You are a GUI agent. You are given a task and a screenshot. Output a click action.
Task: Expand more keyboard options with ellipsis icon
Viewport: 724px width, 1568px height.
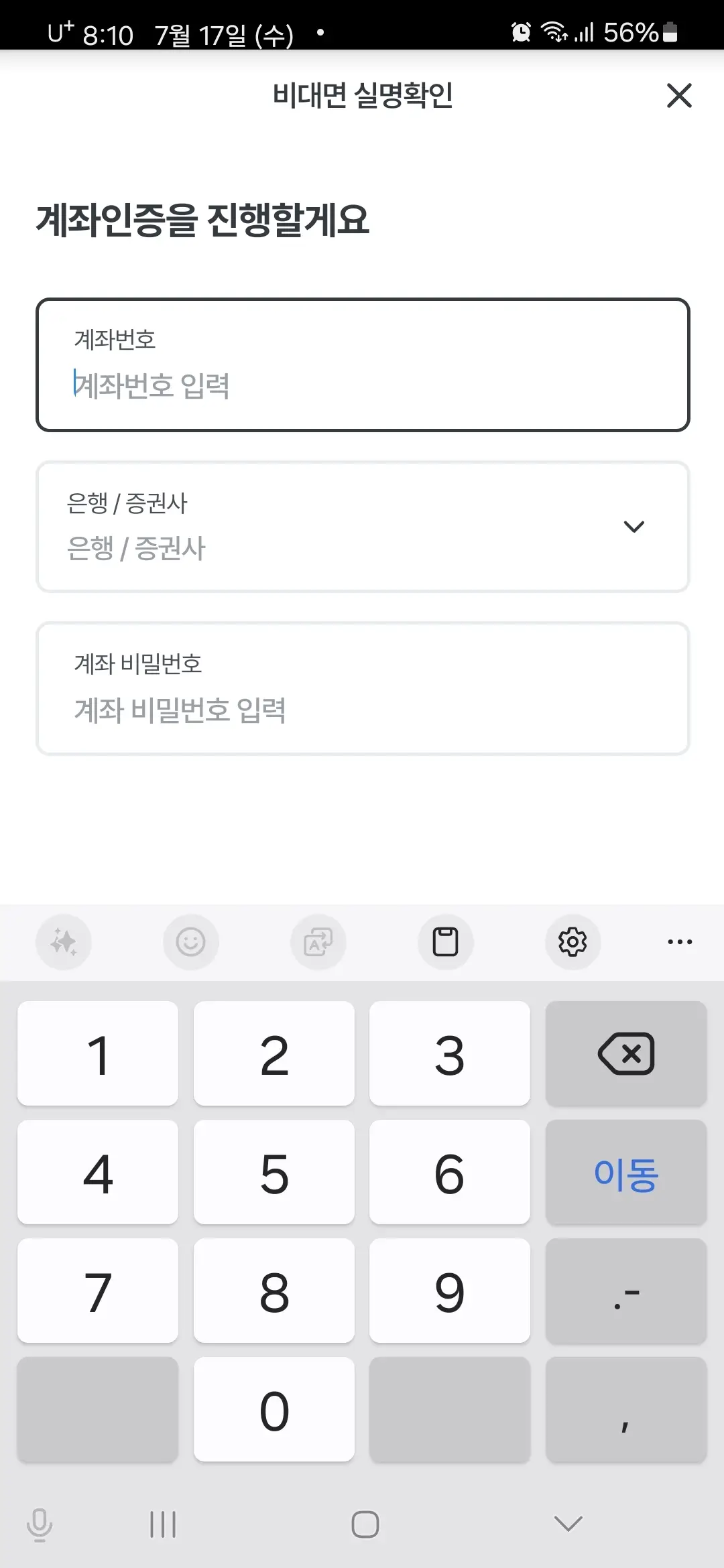679,941
